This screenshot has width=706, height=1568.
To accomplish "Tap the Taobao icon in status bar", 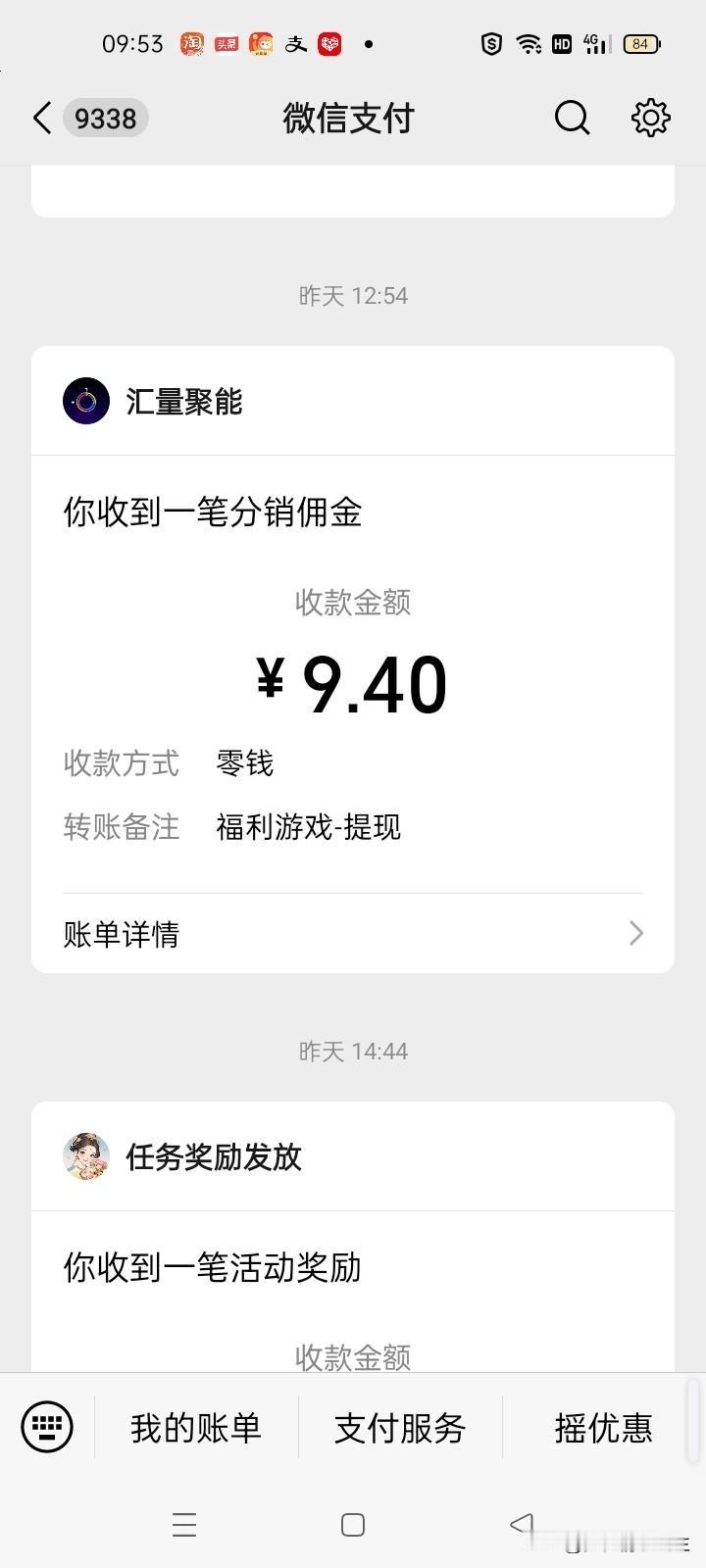I will 193,43.
